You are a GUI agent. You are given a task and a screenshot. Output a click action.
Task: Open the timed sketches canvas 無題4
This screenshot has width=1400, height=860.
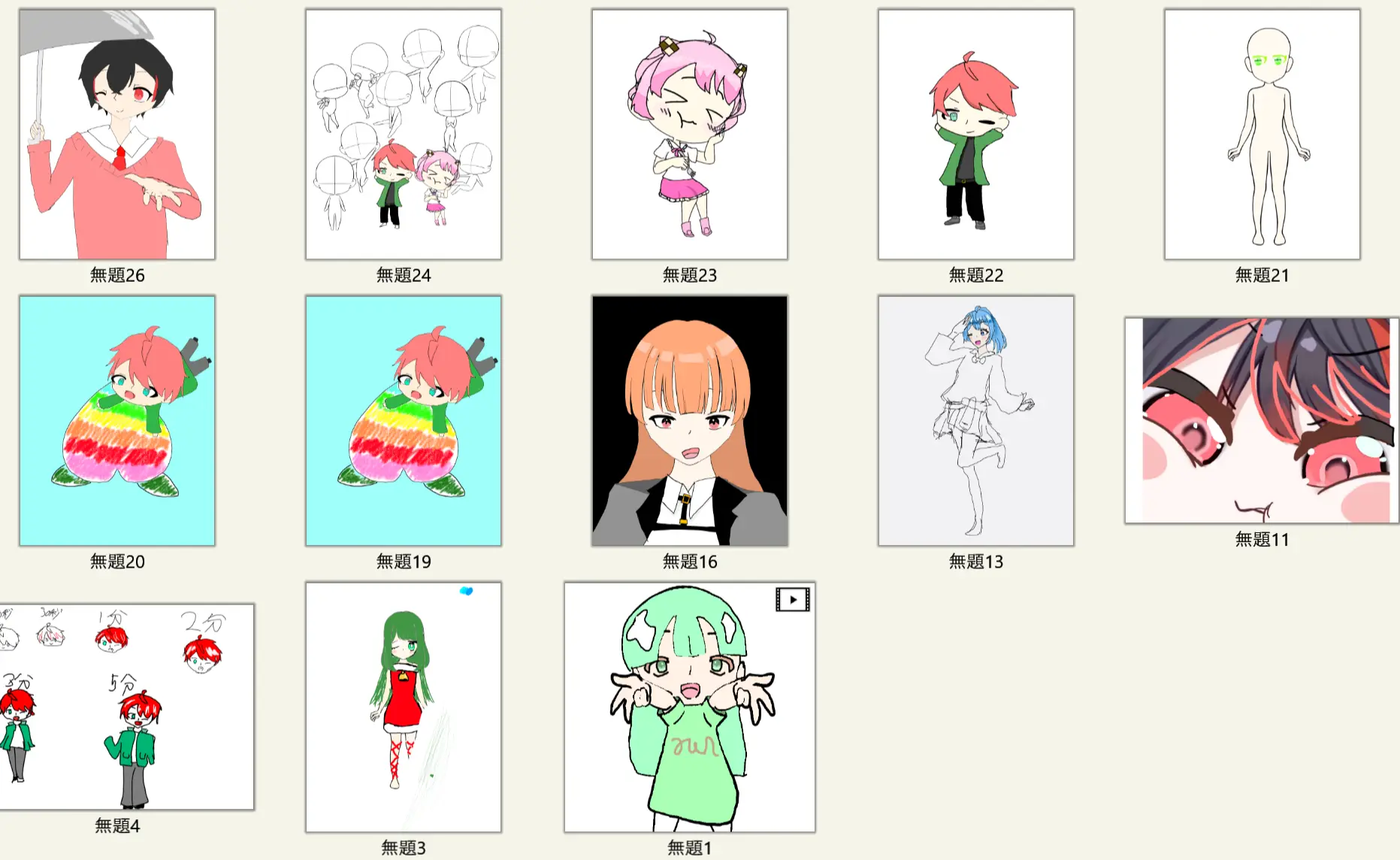[126, 707]
